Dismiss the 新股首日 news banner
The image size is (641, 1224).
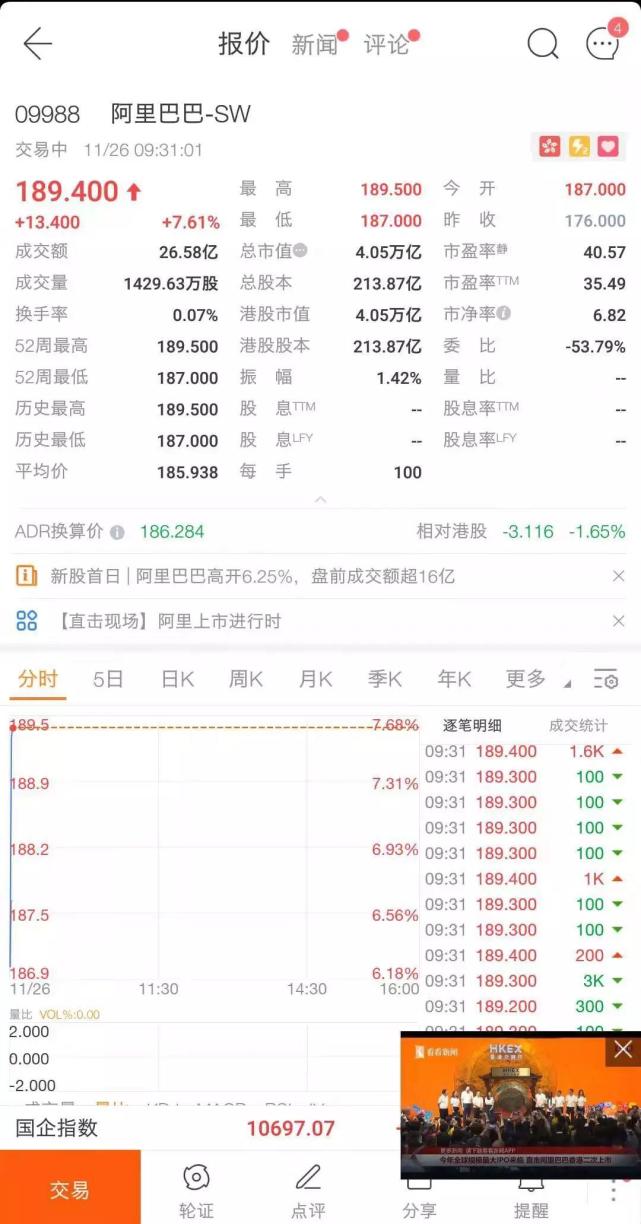[618, 576]
